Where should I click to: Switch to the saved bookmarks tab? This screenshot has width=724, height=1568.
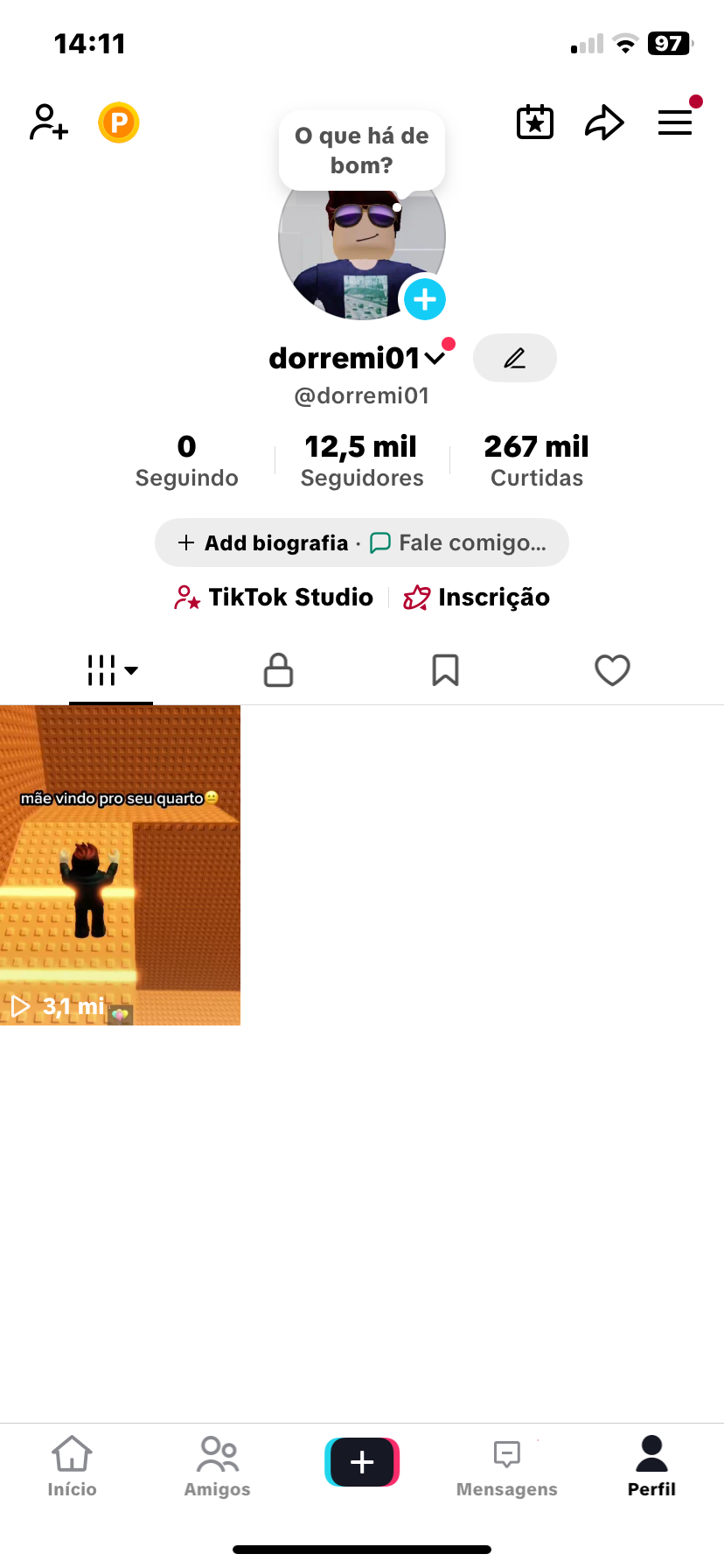(x=445, y=670)
